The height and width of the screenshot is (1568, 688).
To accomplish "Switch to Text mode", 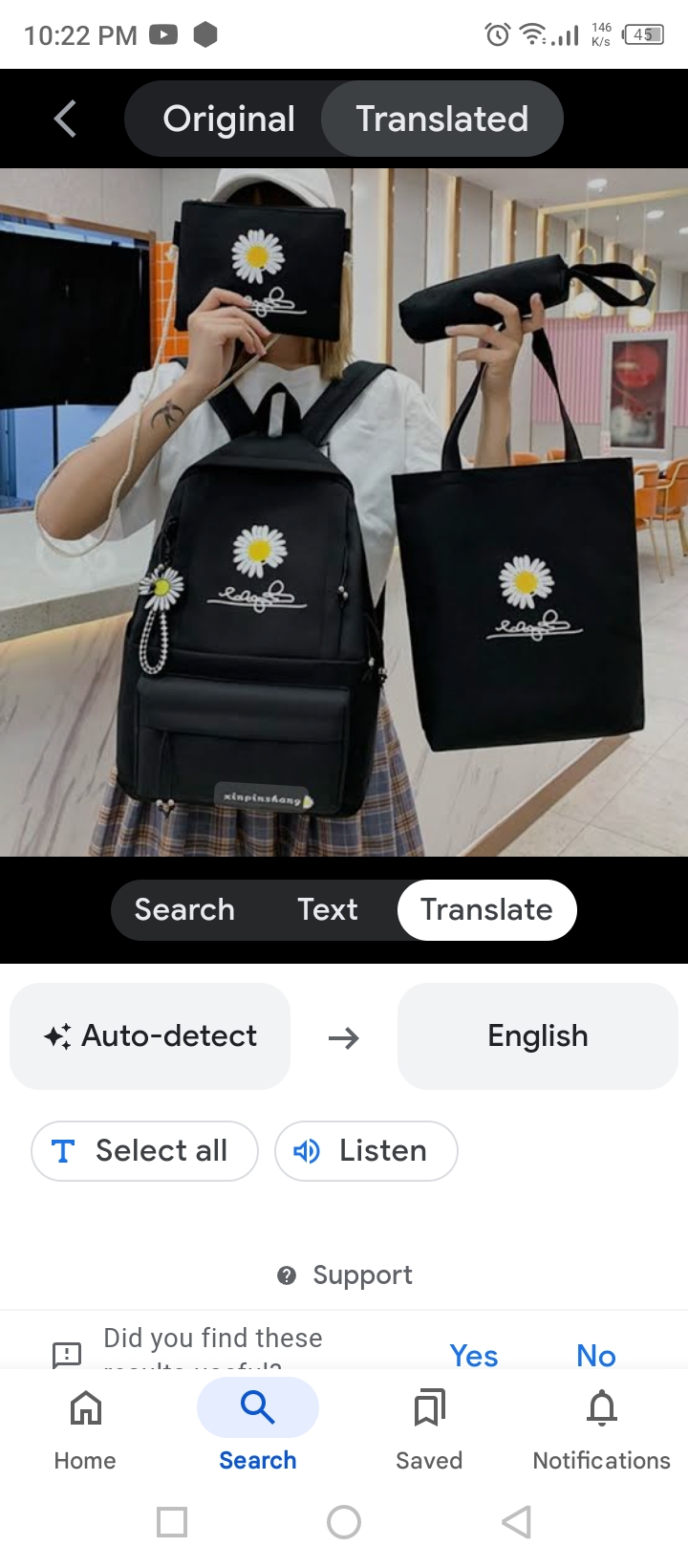I will 327,909.
